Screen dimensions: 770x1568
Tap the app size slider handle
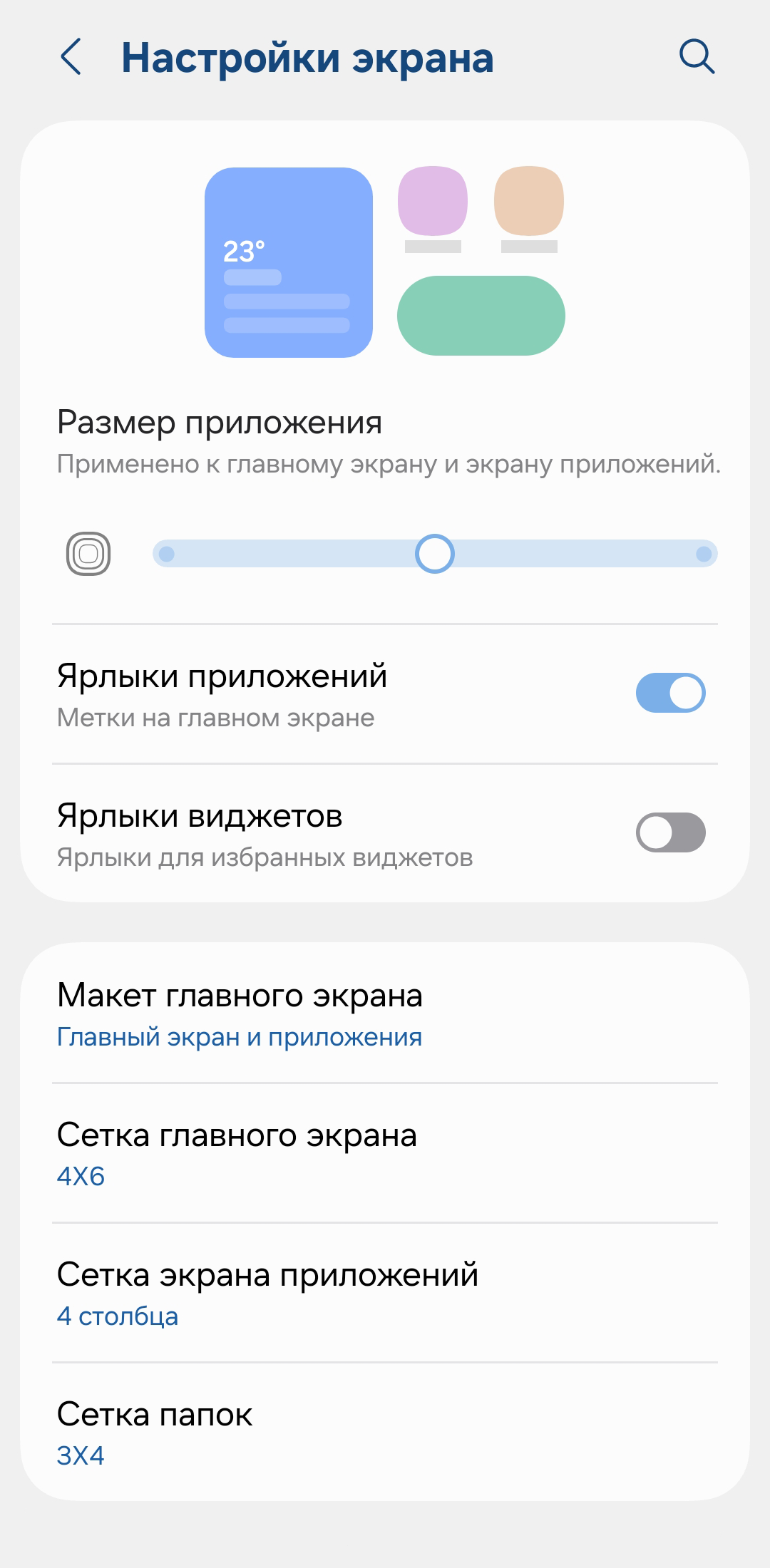[434, 554]
